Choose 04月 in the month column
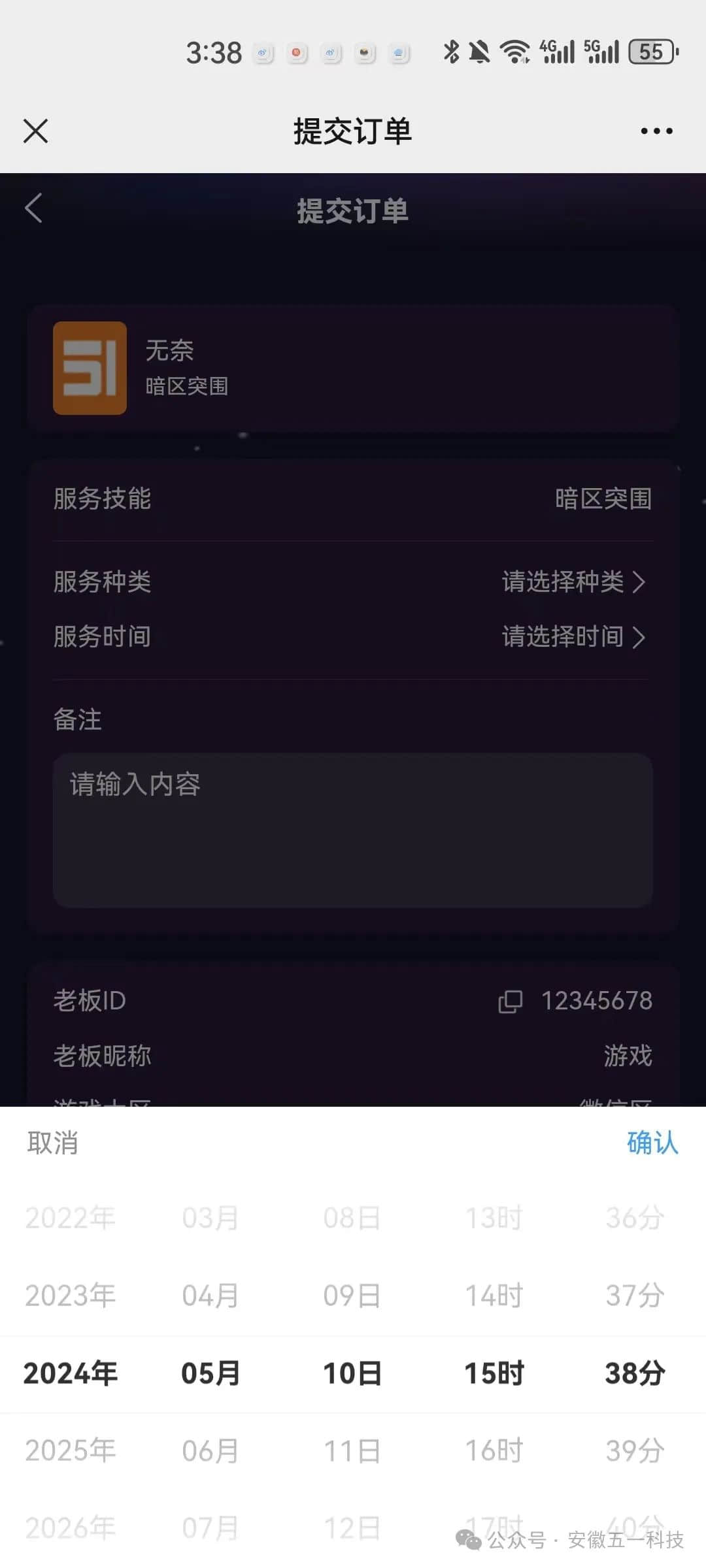 click(x=210, y=1296)
